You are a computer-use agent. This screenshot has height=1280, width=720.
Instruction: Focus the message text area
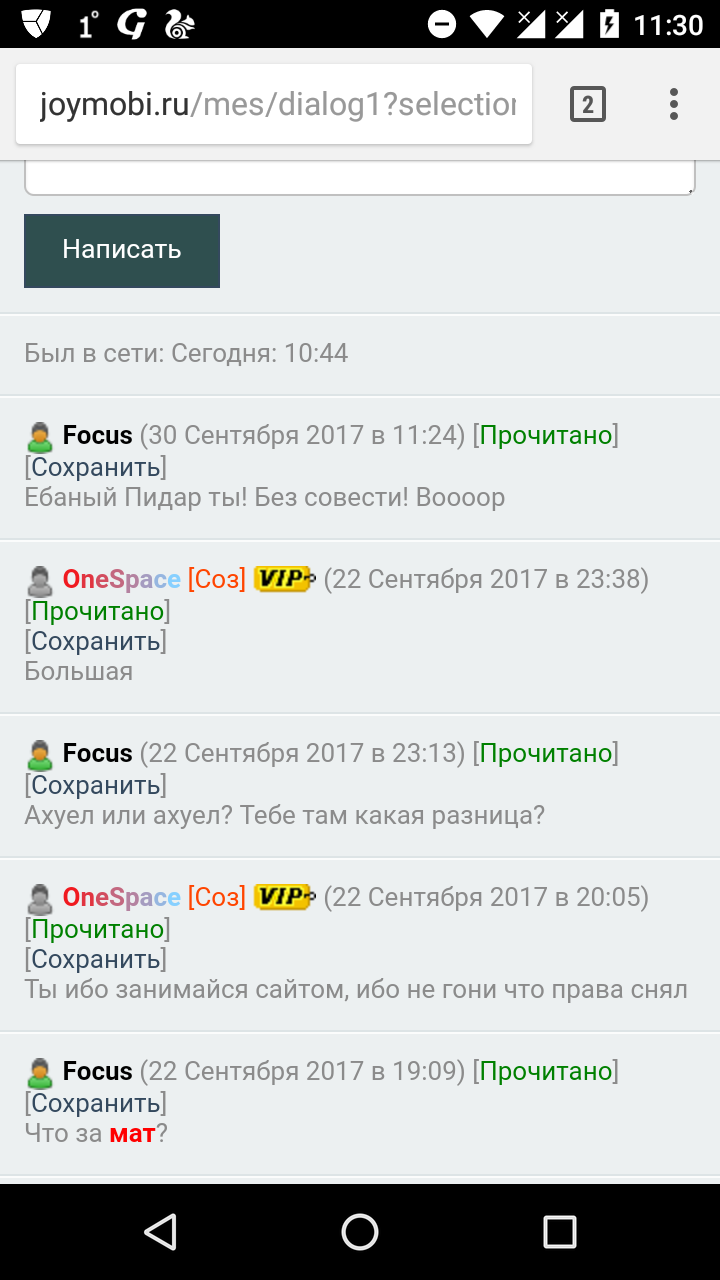click(x=359, y=178)
